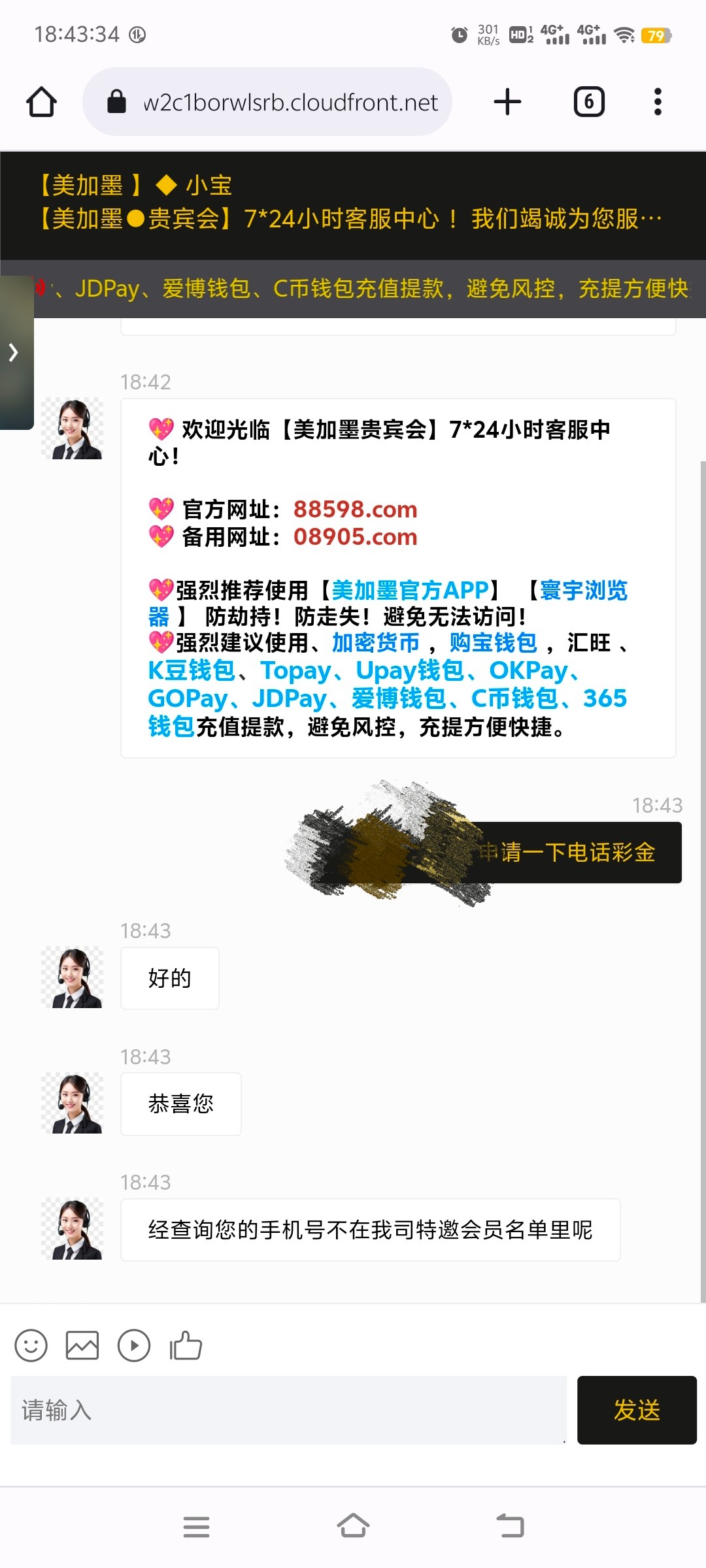
Task: Rate the service with thumbs up
Action: pos(186,1346)
